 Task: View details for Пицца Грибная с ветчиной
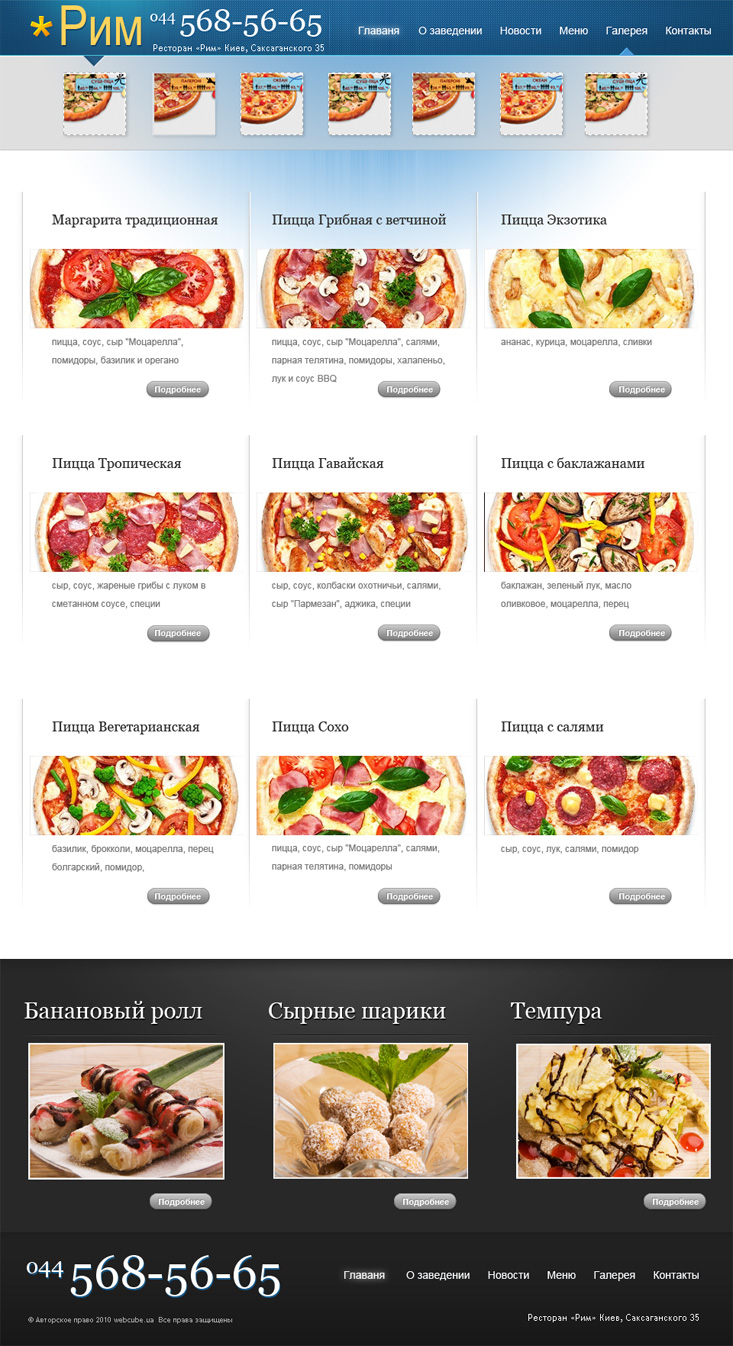[409, 390]
